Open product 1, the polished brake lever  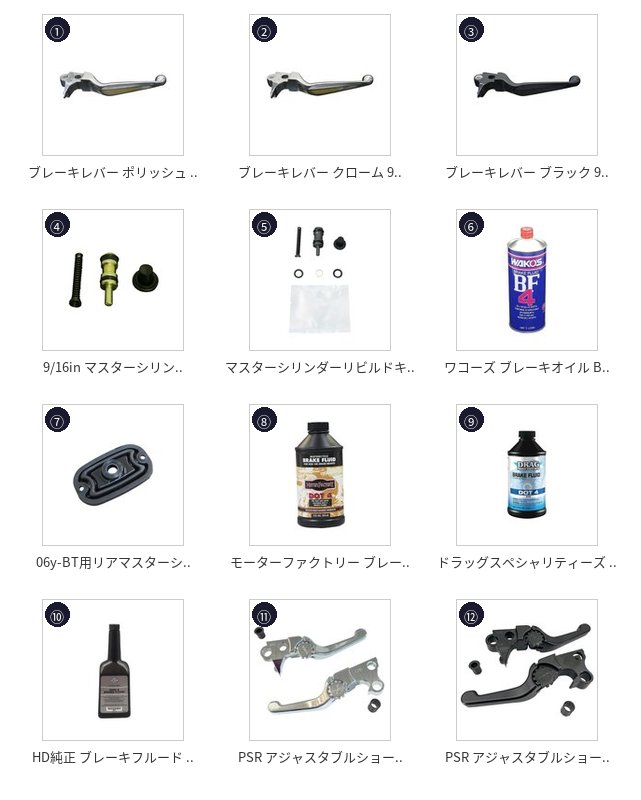tap(113, 85)
